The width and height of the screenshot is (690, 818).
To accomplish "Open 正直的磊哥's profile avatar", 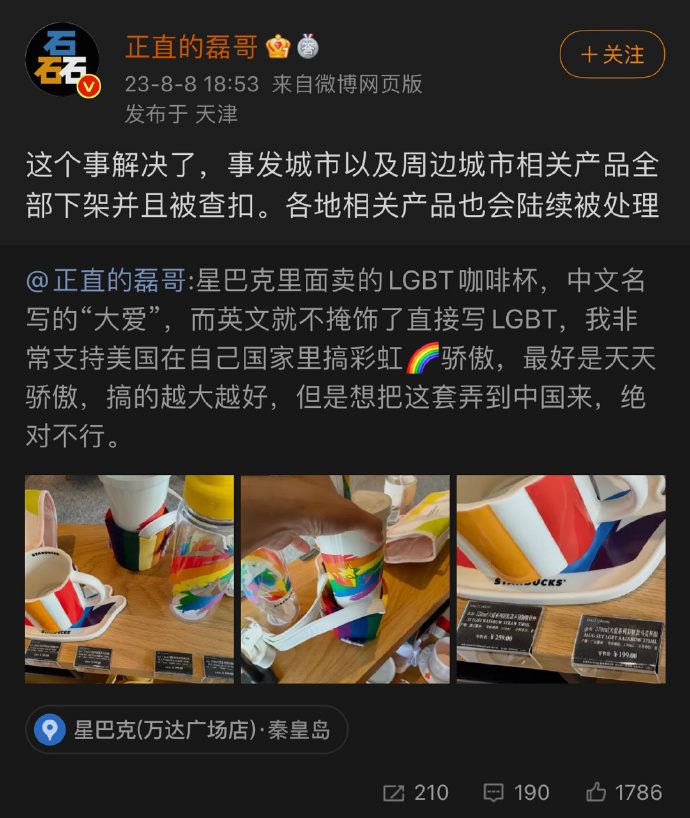I will click(x=62, y=60).
